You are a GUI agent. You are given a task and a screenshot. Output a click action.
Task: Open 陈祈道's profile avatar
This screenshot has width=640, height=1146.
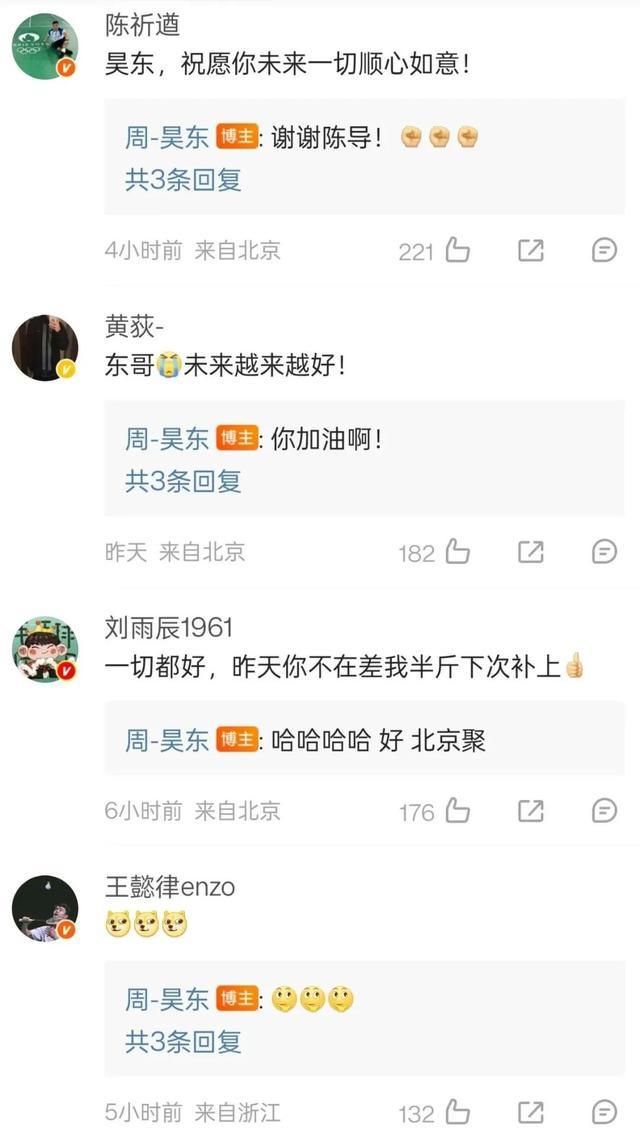click(x=44, y=45)
